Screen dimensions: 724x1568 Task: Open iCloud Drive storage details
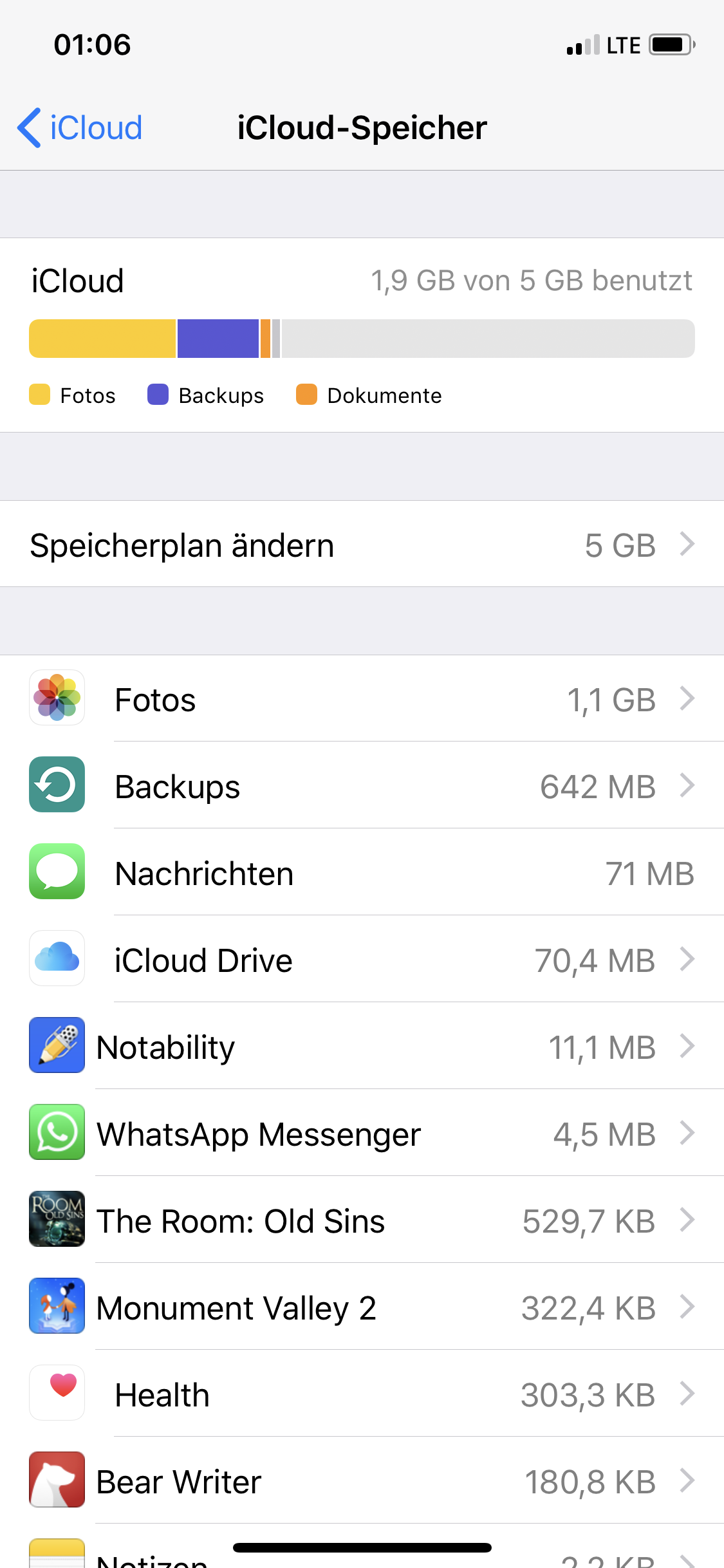[x=362, y=960]
